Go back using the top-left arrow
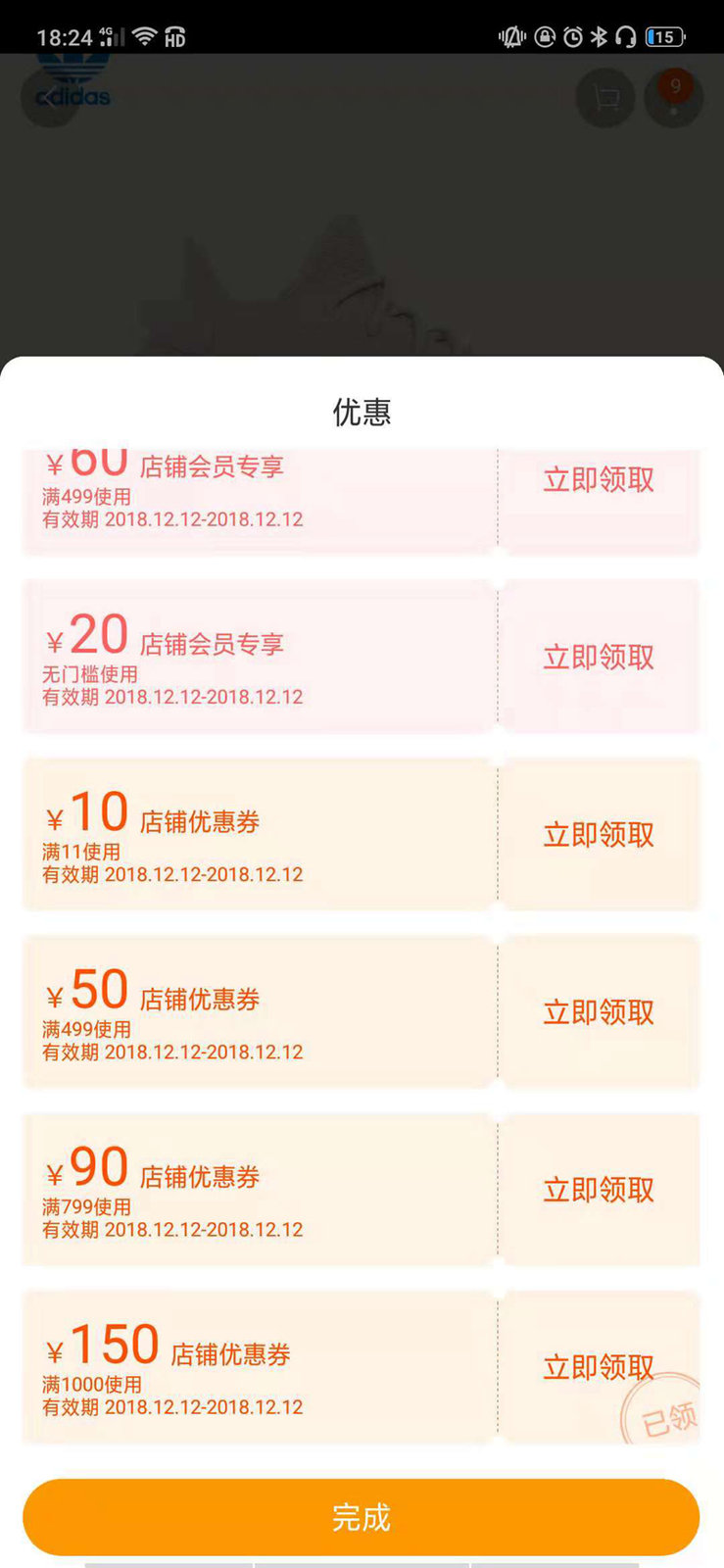This screenshot has height=1568, width=724. coord(47,97)
